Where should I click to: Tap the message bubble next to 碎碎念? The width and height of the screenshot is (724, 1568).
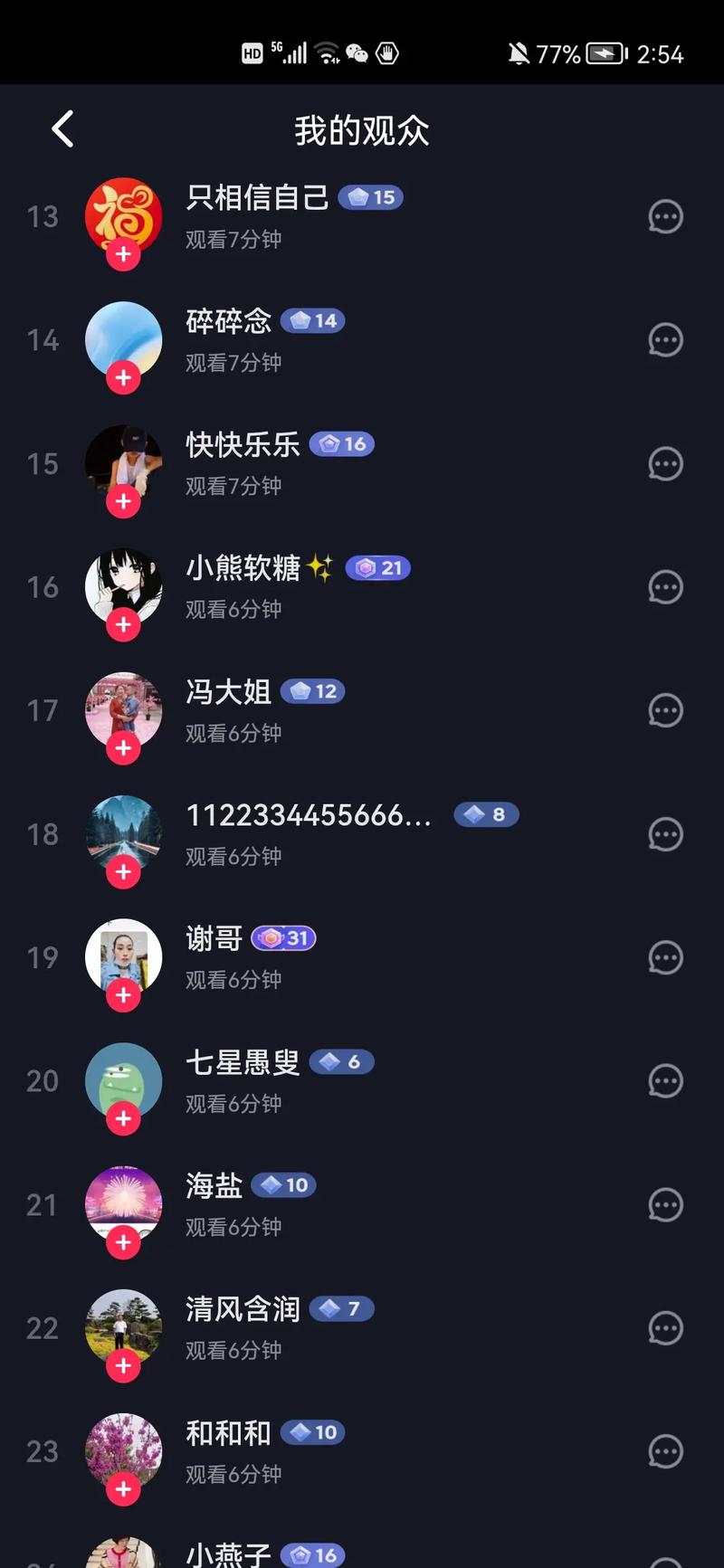pyautogui.click(x=665, y=339)
